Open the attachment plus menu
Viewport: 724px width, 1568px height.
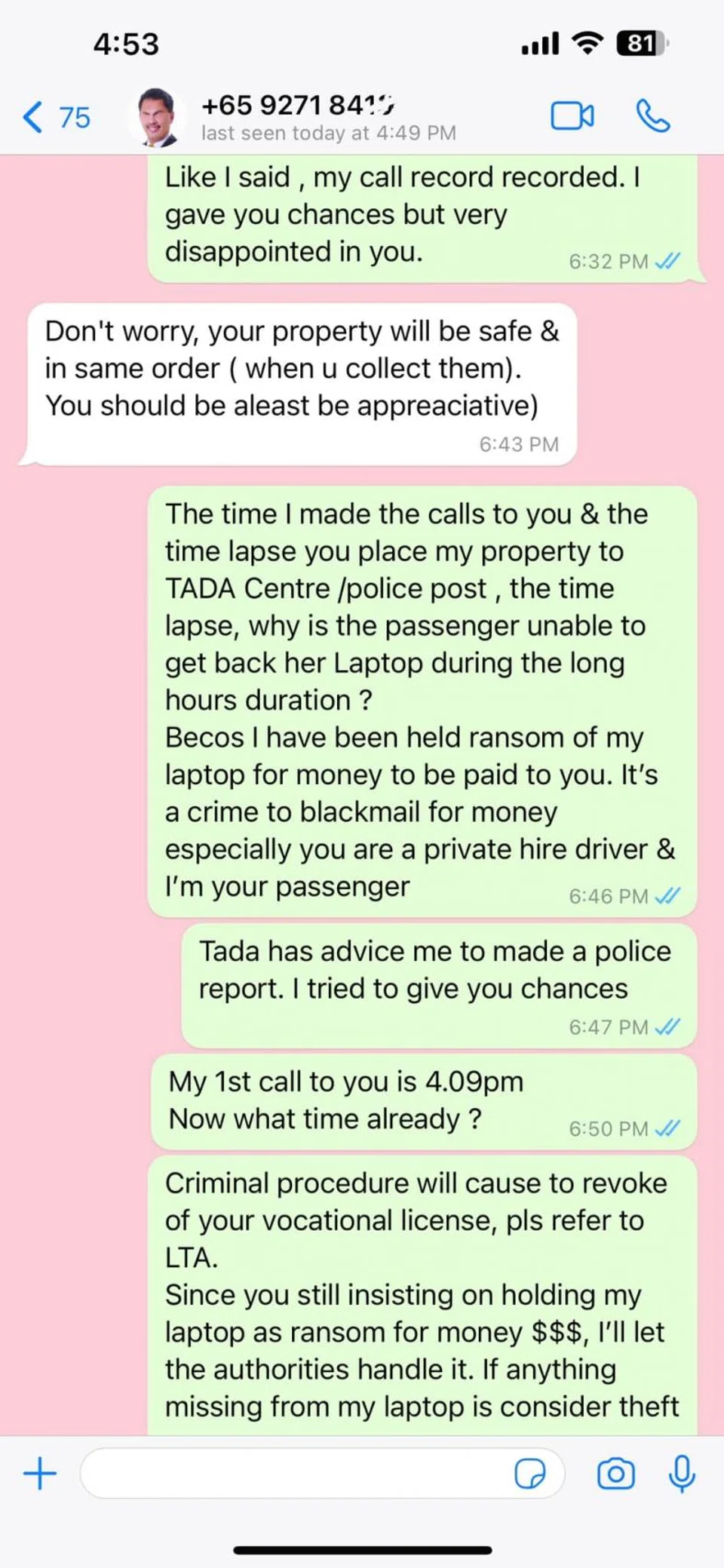coord(40,1473)
